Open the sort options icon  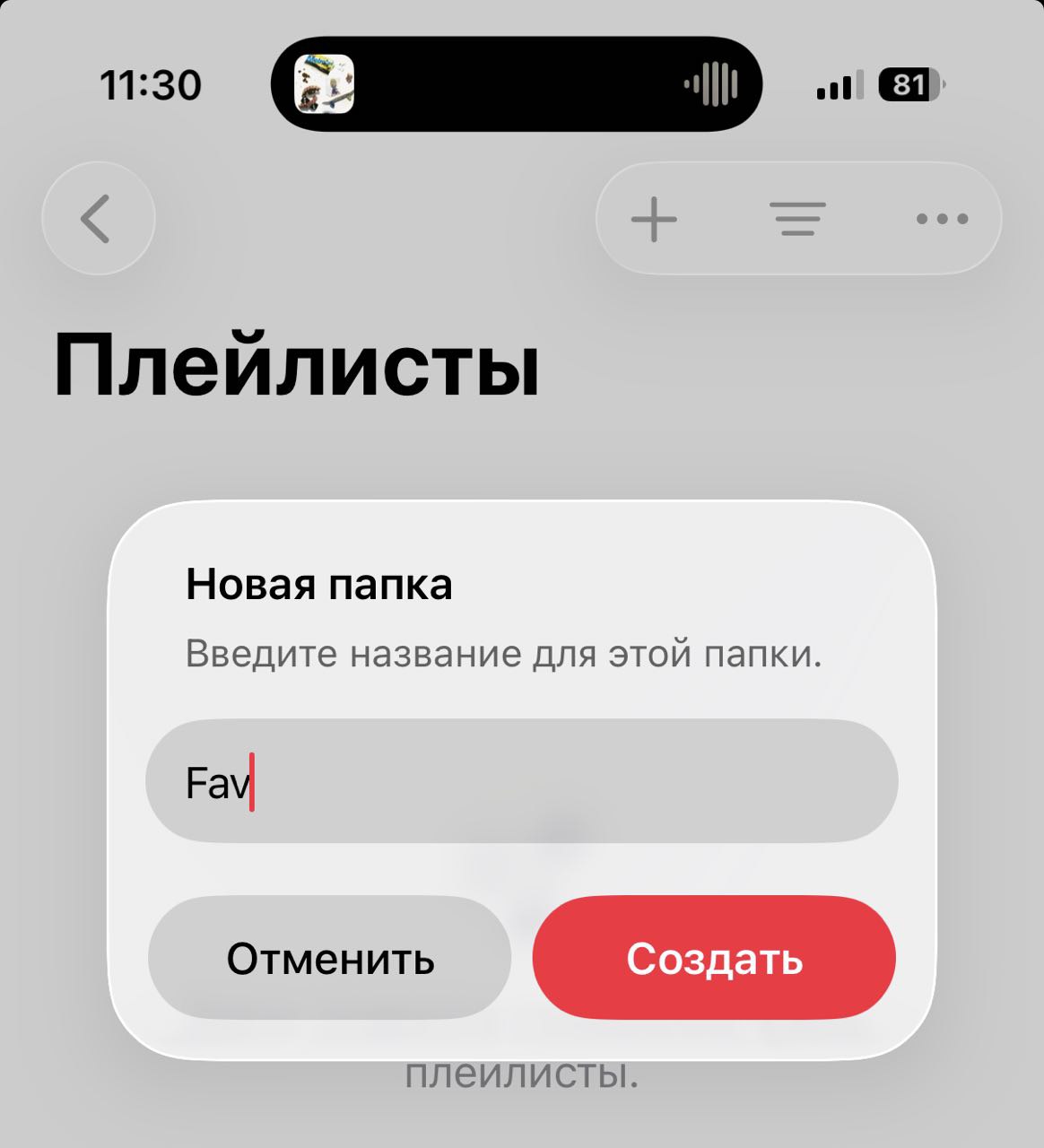pyautogui.click(x=797, y=218)
